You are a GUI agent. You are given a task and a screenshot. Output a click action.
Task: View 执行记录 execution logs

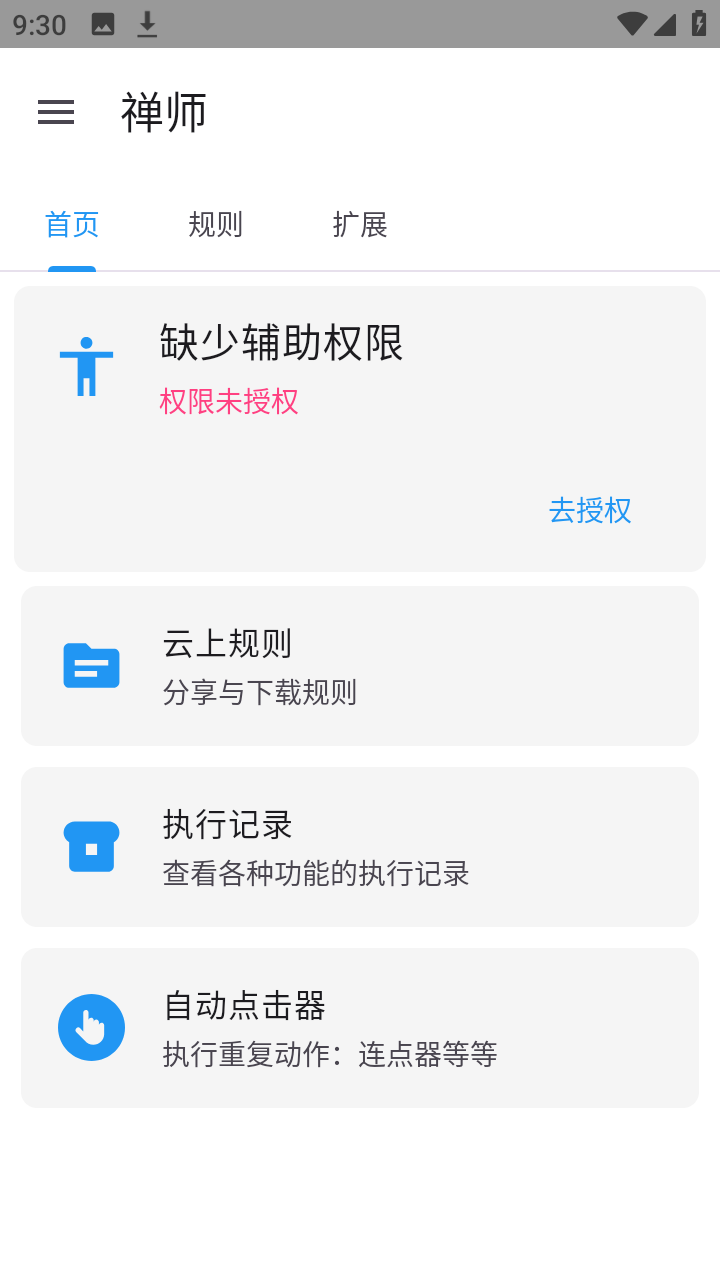pos(360,847)
